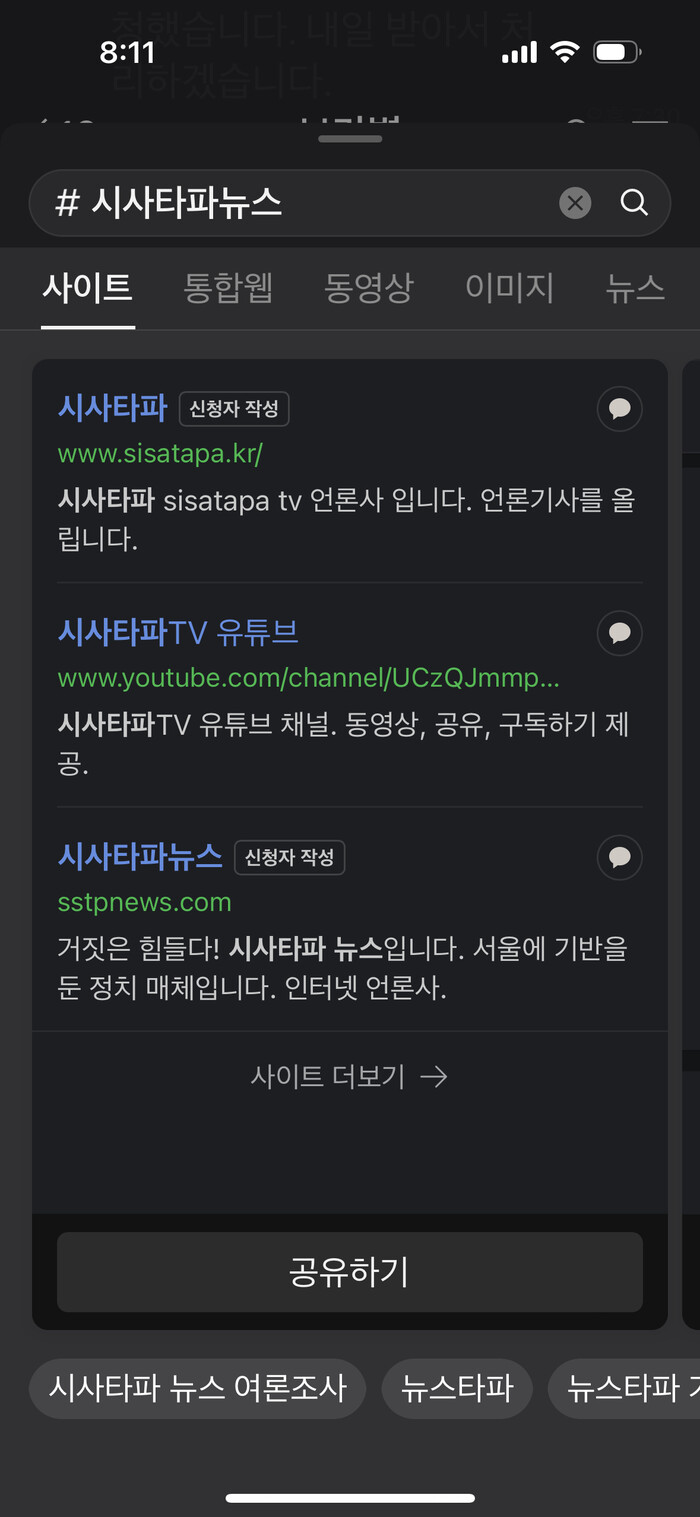This screenshot has height=1517, width=700.
Task: Switch to the 동영상 tab
Action: pos(368,288)
